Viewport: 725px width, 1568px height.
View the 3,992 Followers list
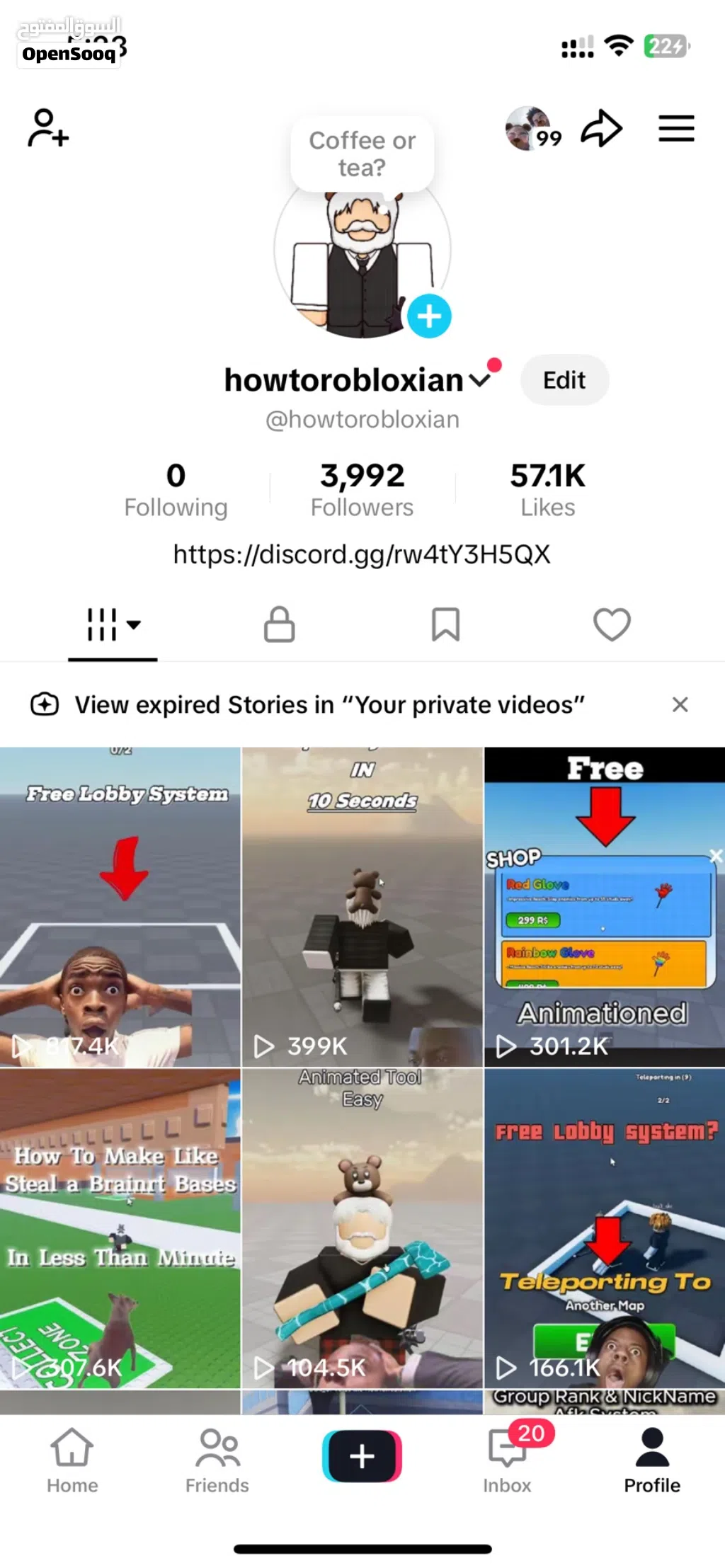click(x=362, y=489)
